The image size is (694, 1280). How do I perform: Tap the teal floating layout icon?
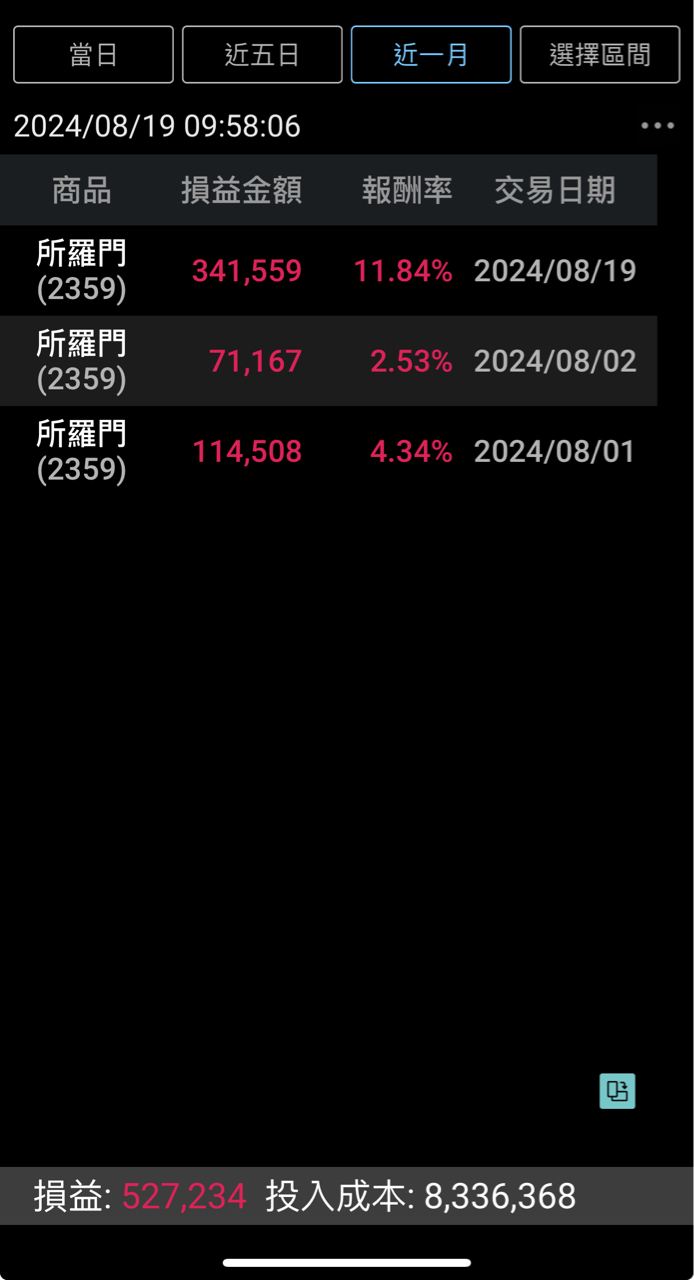(x=617, y=1091)
